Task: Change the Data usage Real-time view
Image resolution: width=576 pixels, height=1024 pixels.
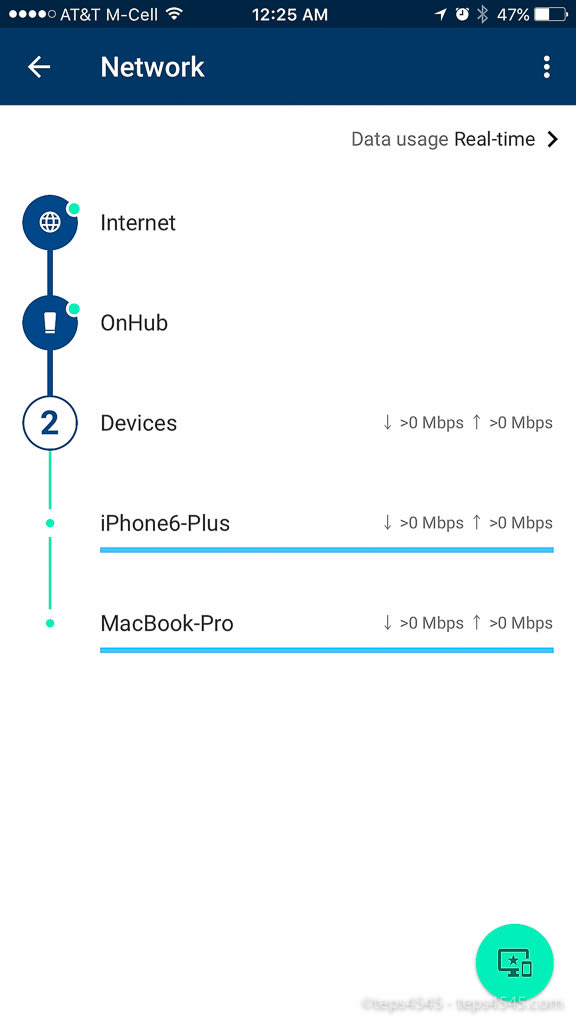Action: pyautogui.click(x=455, y=139)
